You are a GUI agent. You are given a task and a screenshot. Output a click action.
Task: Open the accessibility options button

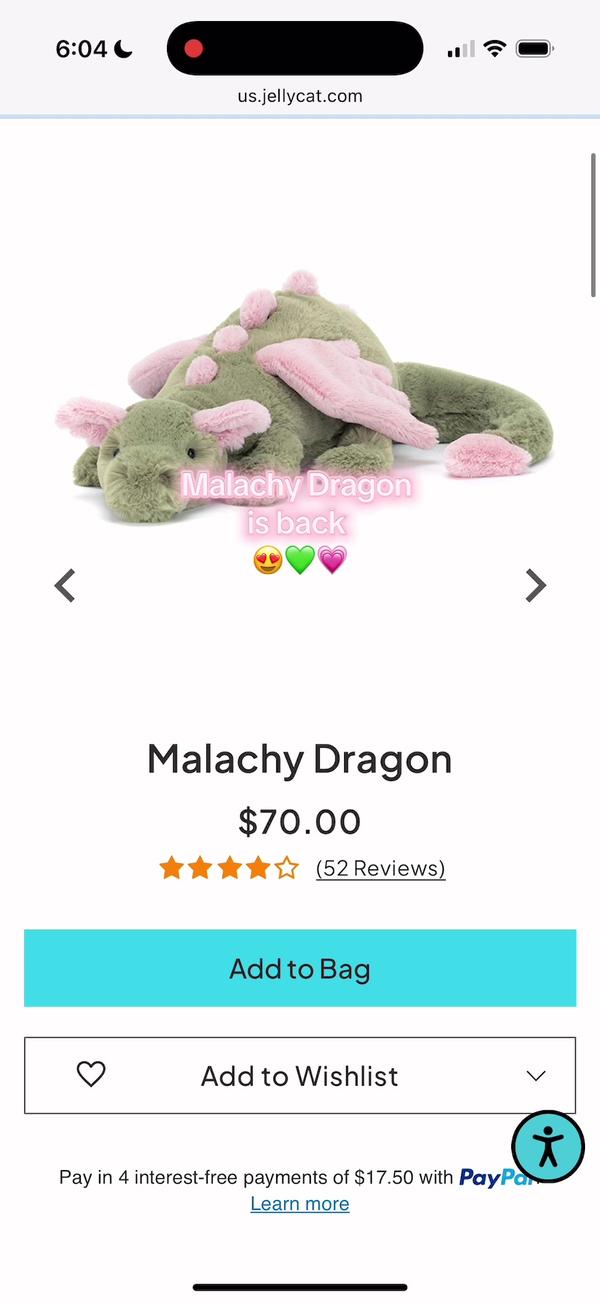pos(548,1146)
